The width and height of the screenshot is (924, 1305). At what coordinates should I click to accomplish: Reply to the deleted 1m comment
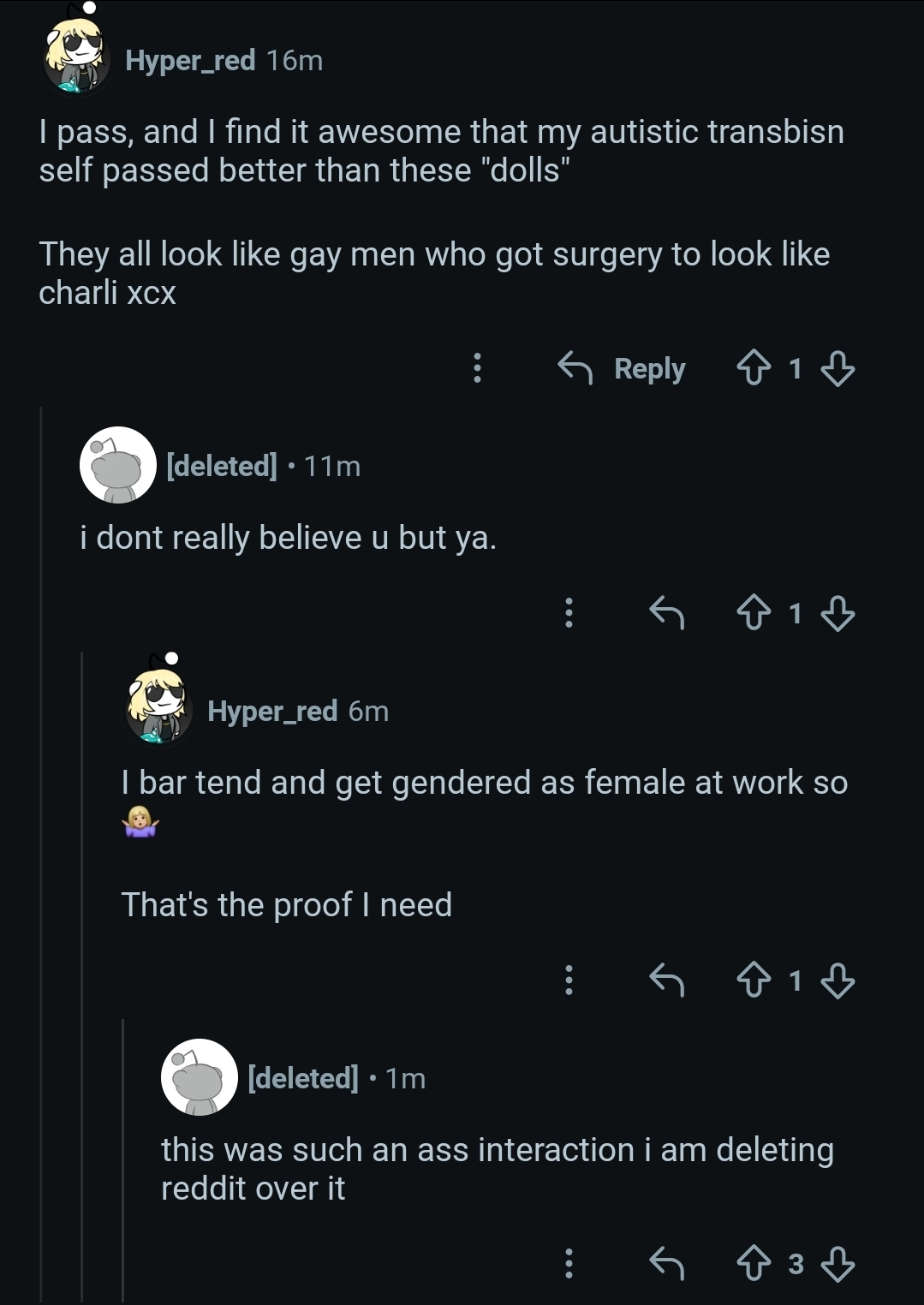point(666,1263)
